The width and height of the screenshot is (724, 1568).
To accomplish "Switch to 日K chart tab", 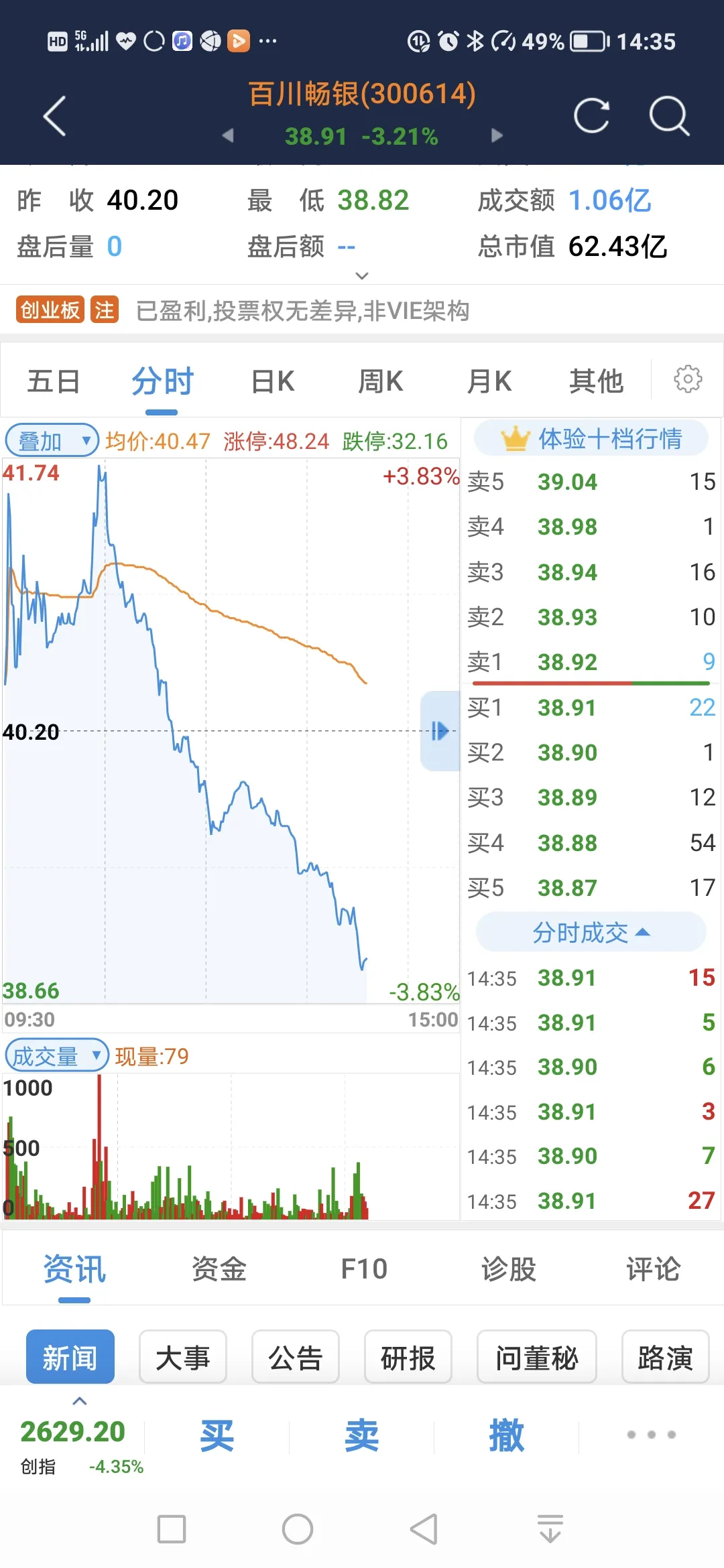I will pos(273,382).
